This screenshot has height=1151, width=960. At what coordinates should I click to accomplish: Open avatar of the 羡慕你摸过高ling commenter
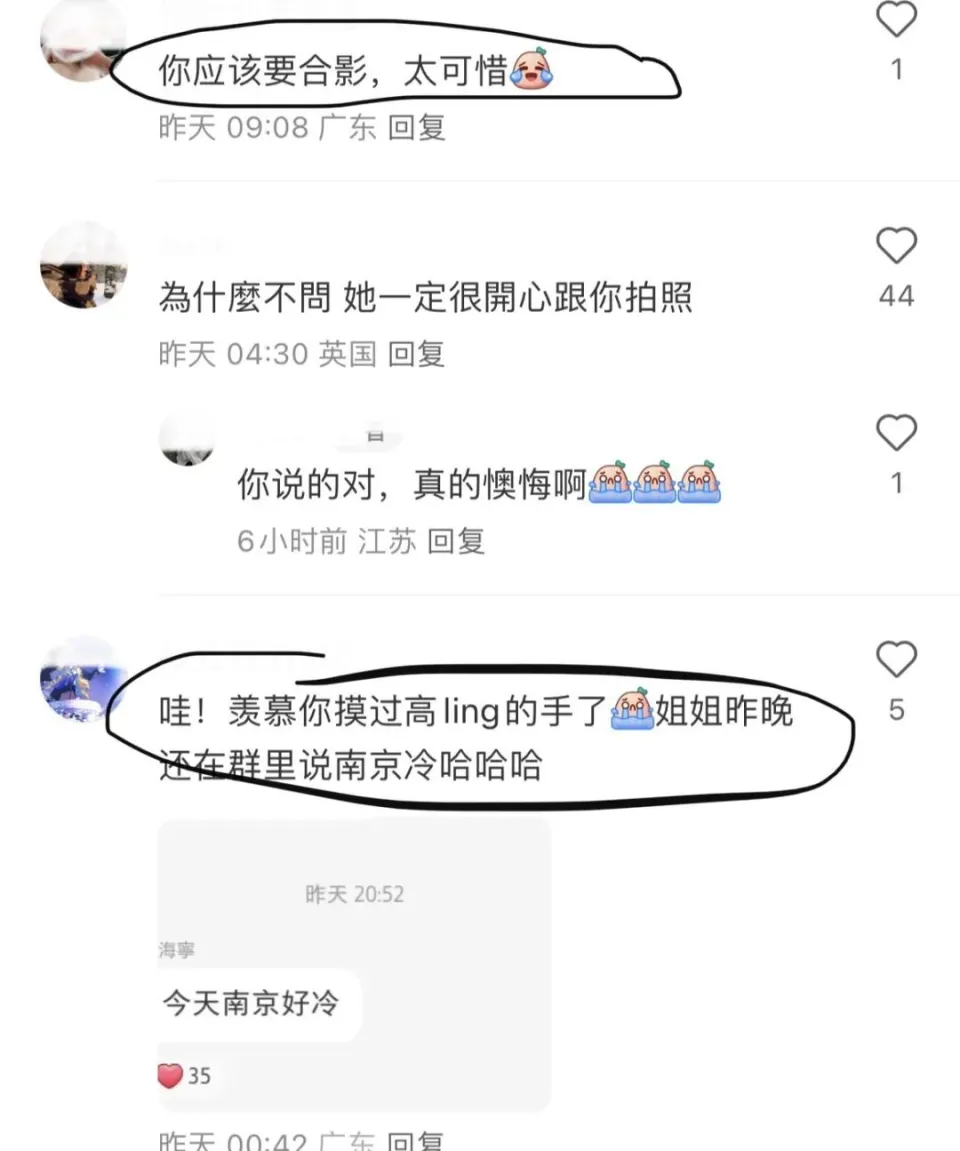(x=83, y=678)
